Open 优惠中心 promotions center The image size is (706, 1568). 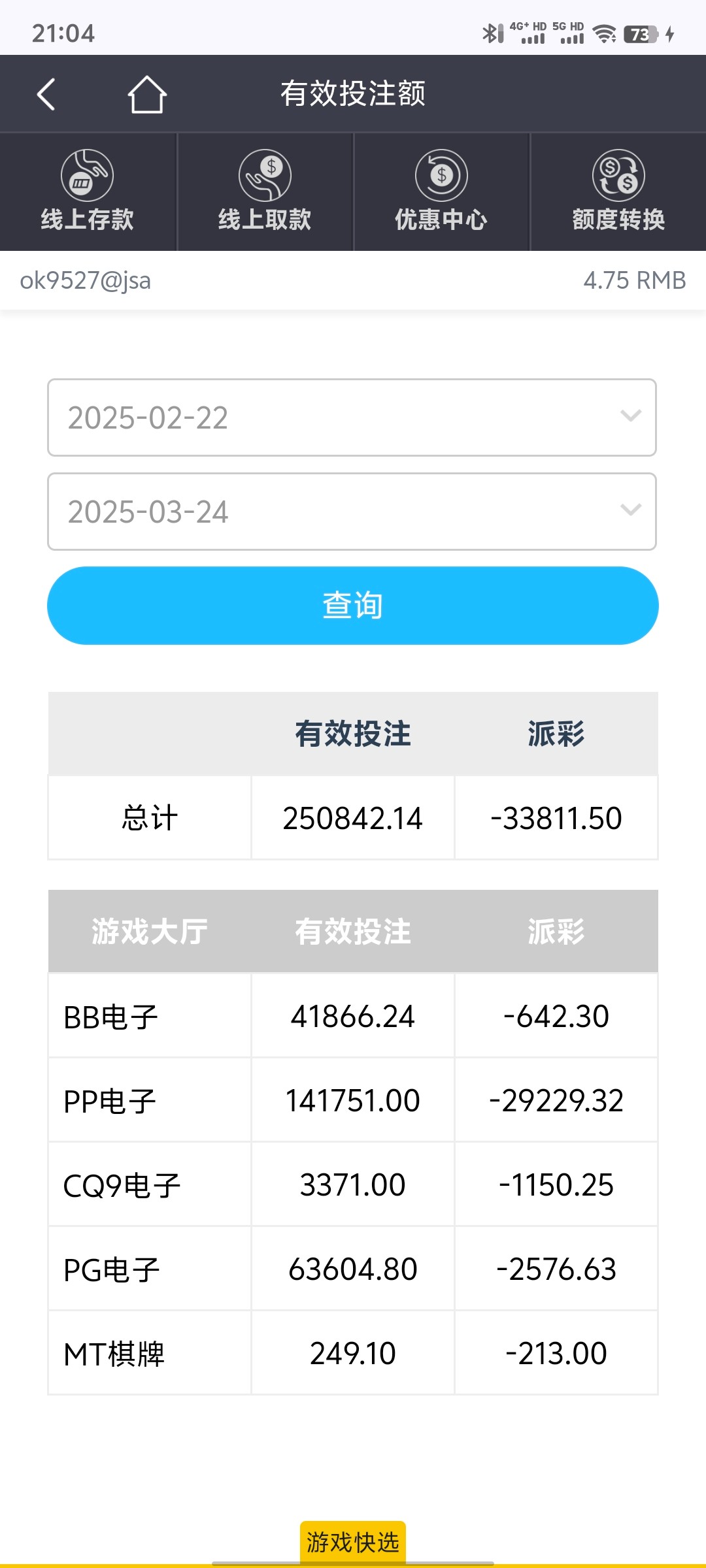coord(441,191)
